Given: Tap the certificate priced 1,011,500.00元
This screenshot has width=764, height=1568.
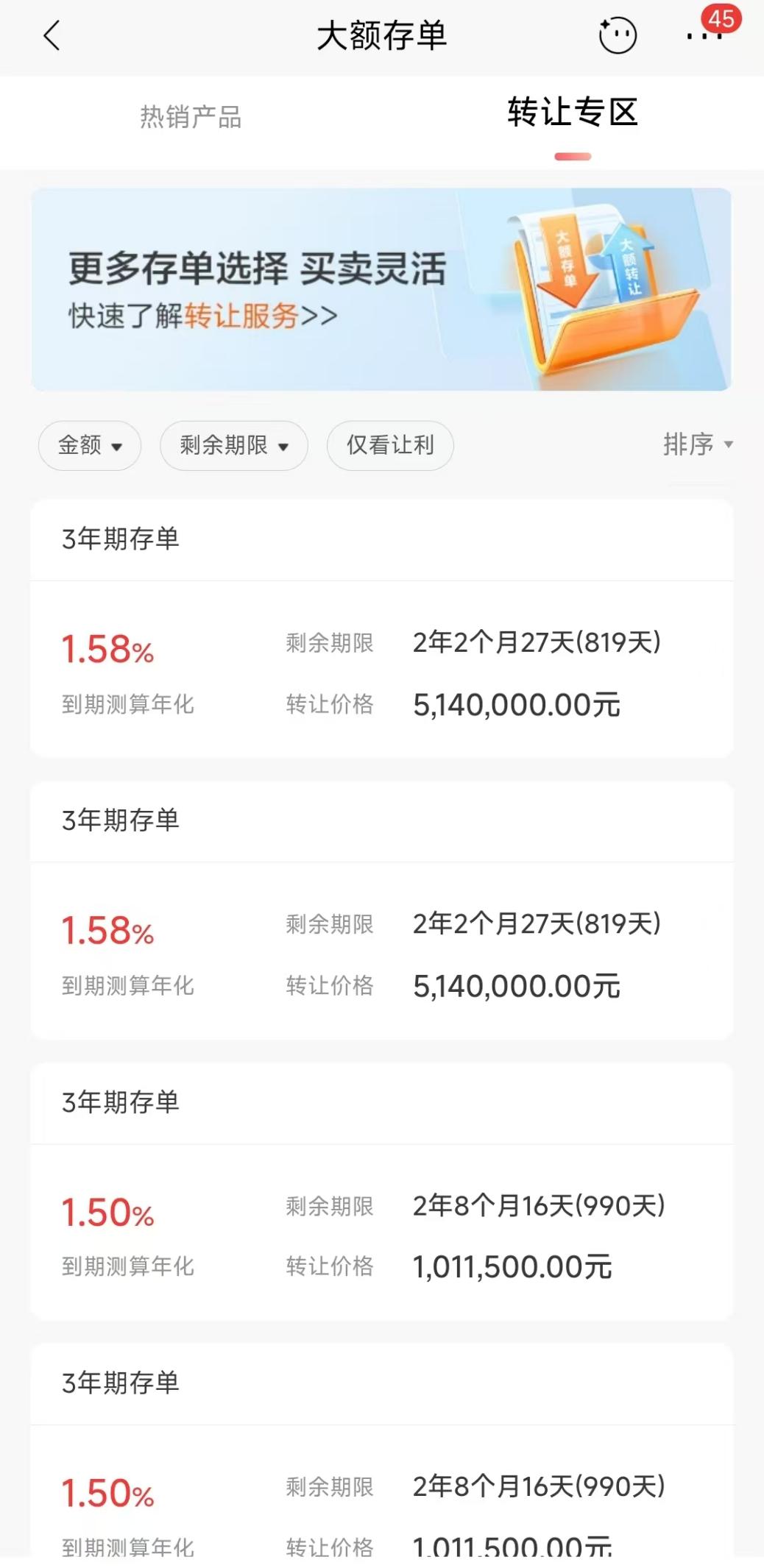Looking at the screenshot, I should pos(513,1266).
